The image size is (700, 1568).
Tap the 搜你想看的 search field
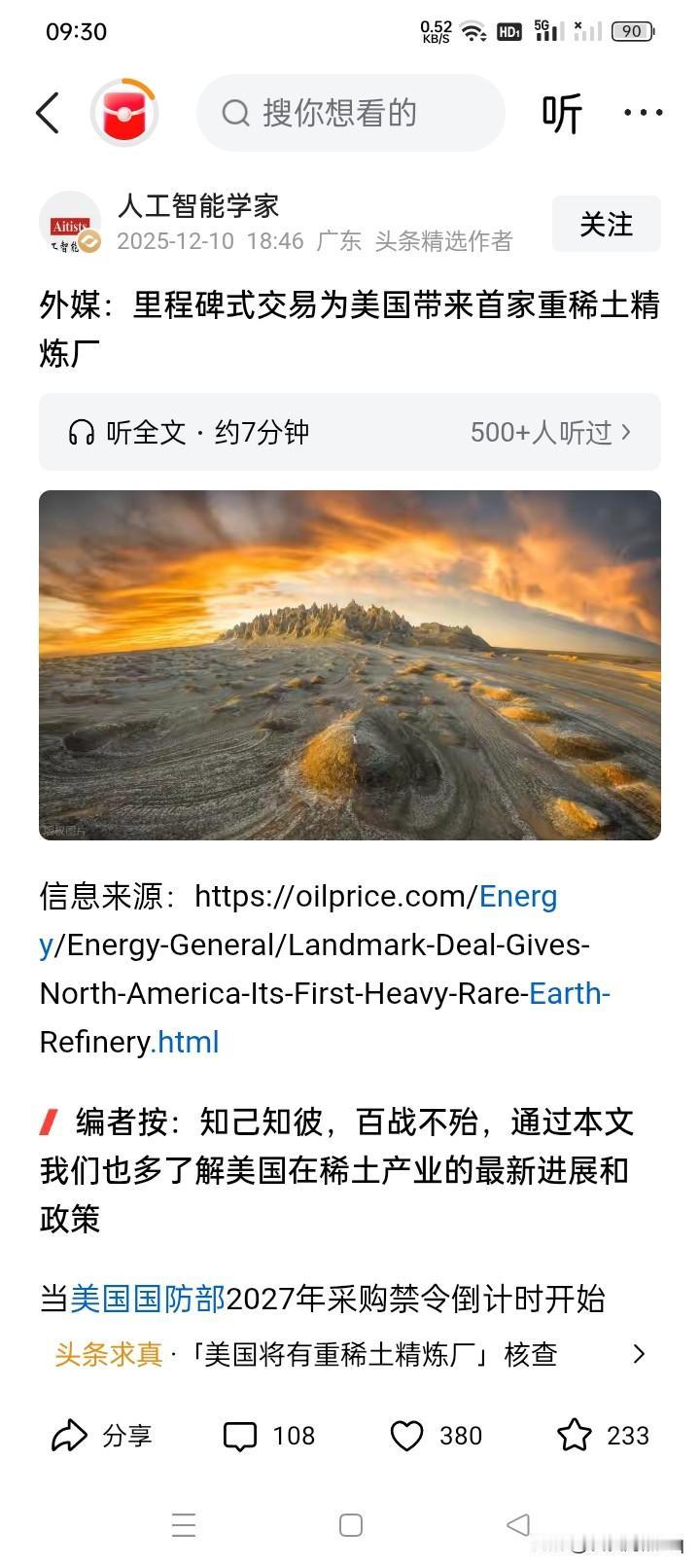(x=350, y=113)
